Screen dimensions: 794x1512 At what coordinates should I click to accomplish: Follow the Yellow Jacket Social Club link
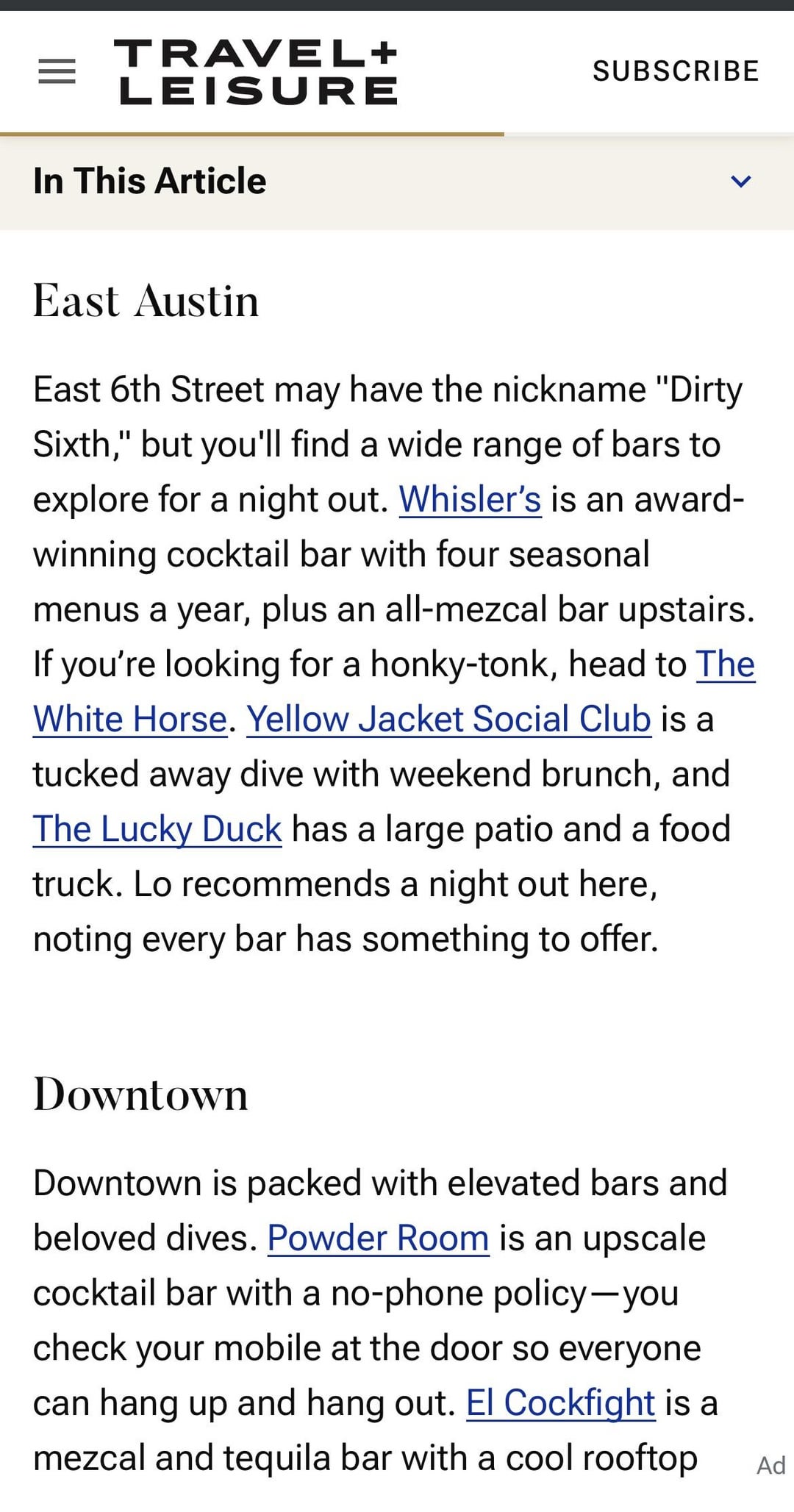click(x=449, y=719)
